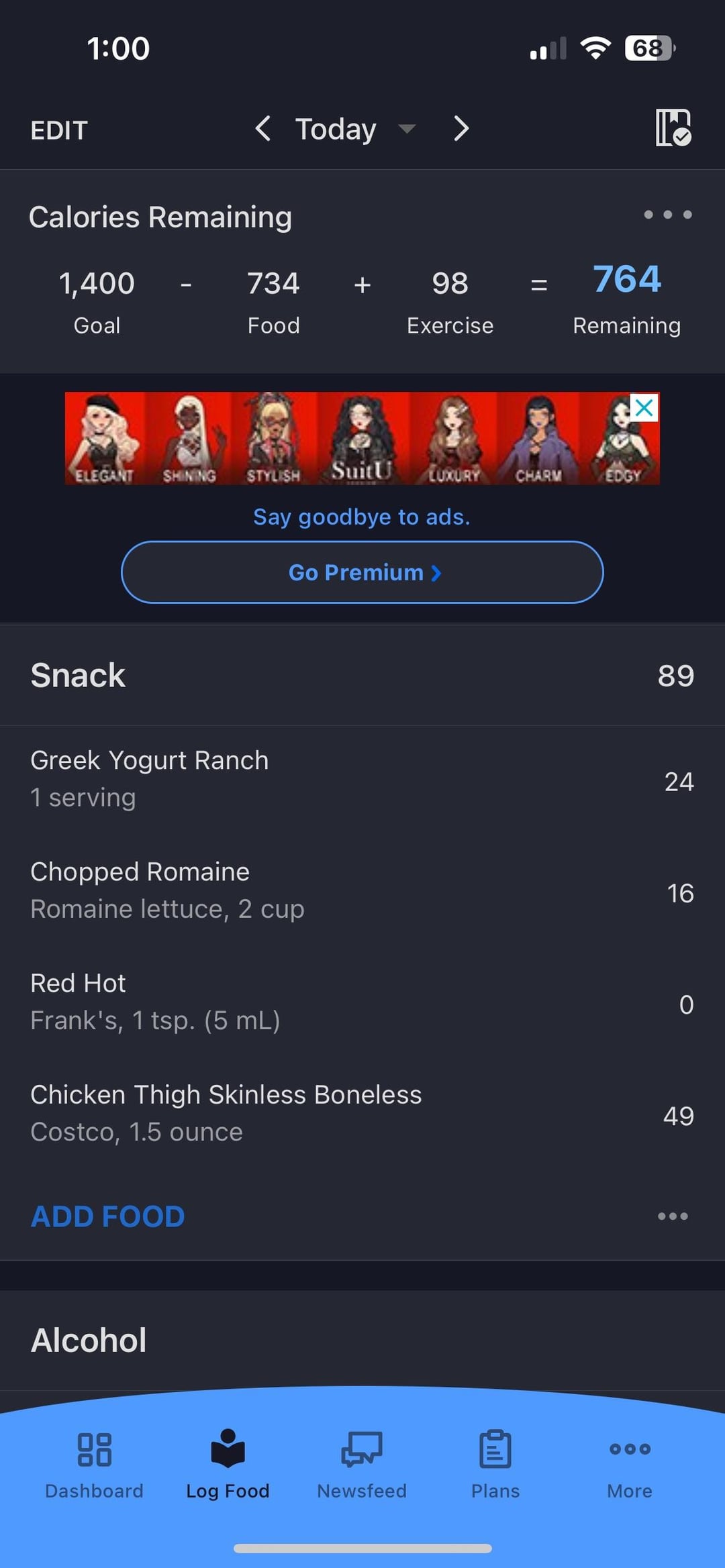Go to the next day

pos(461,128)
